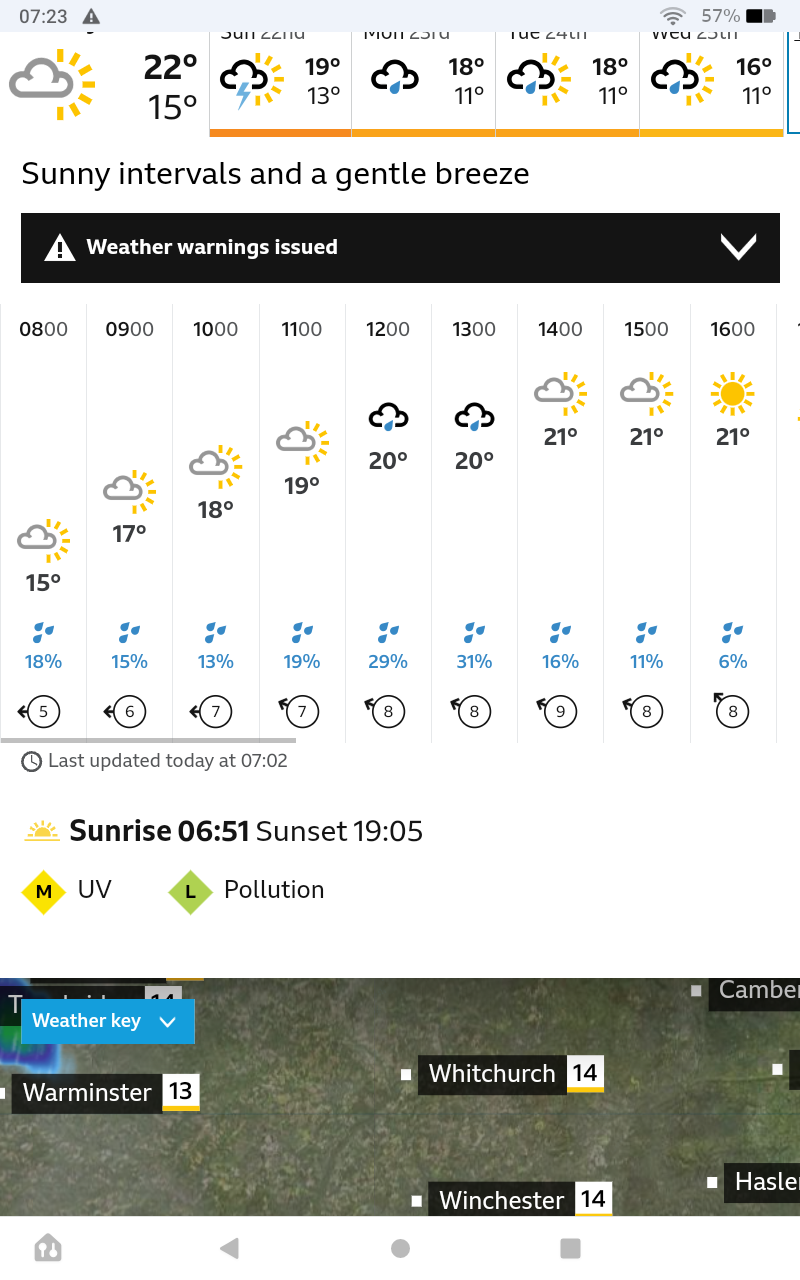Go back using system back button
This screenshot has height=1280, width=800.
pos(229,1248)
